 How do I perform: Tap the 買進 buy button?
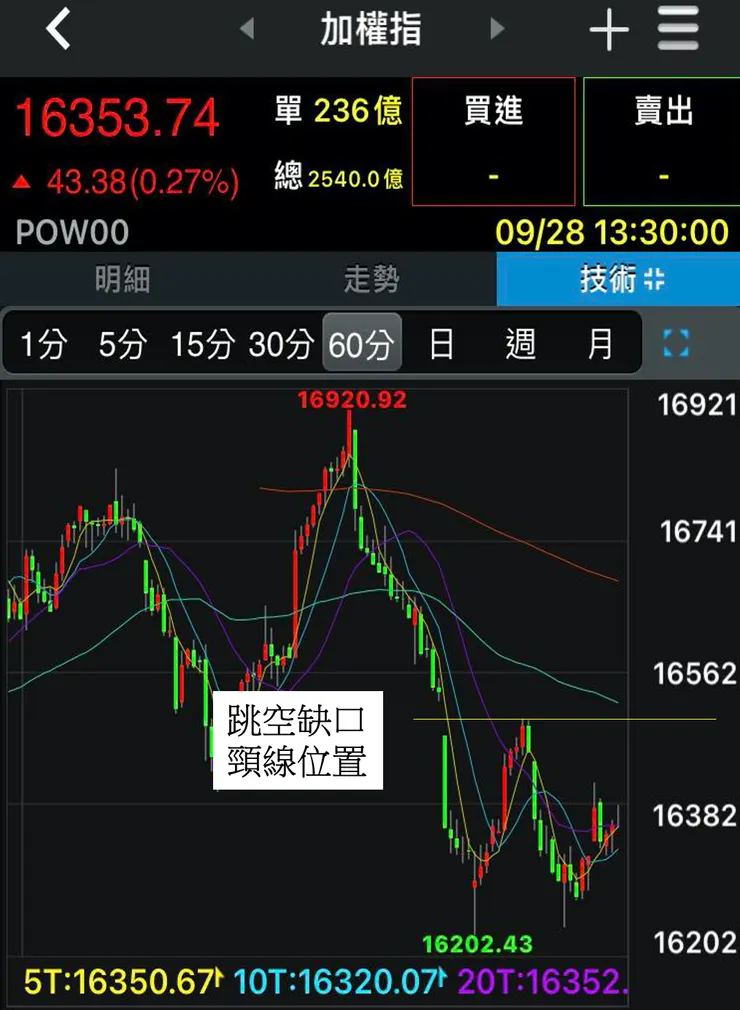[493, 141]
